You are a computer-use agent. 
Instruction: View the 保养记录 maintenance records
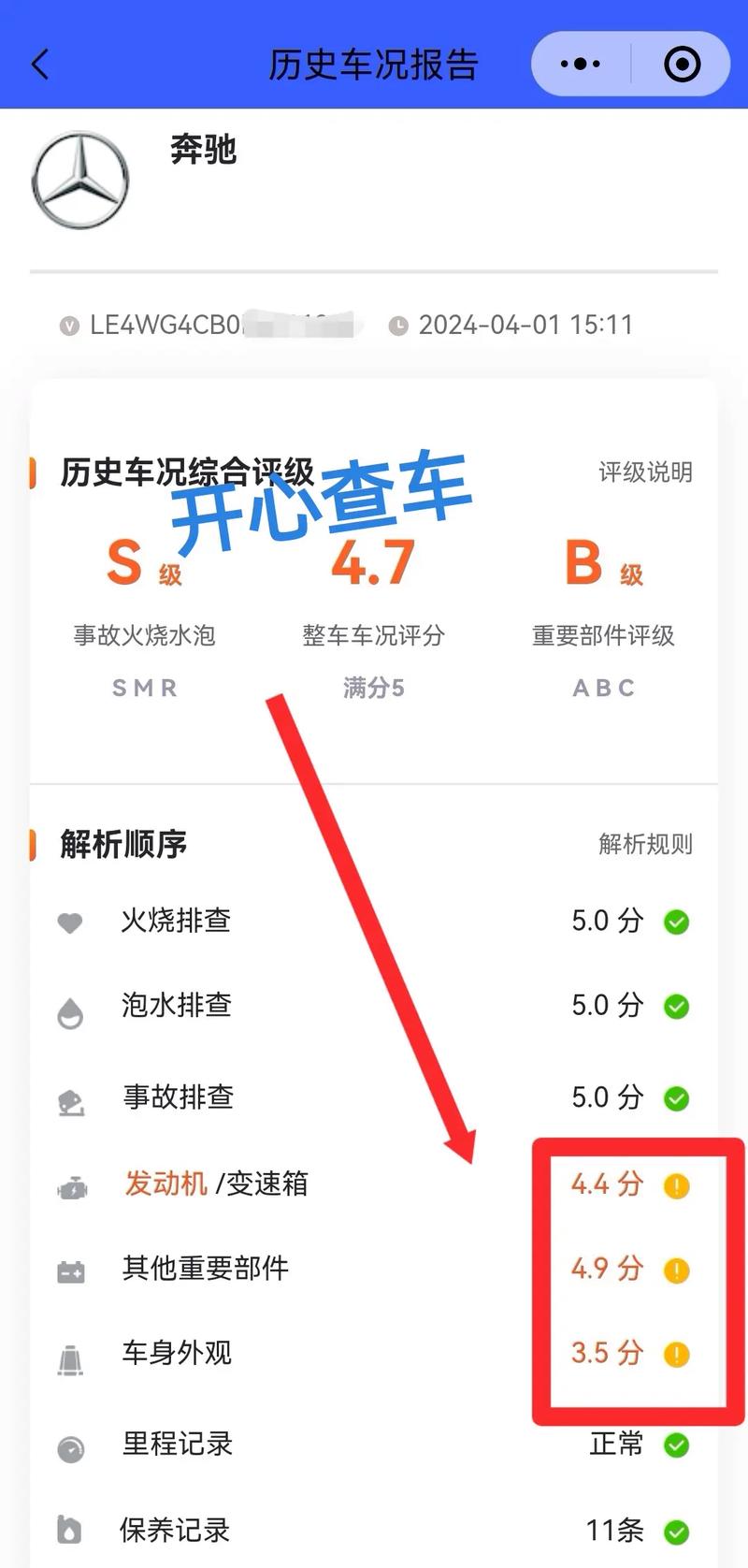coord(374,1531)
